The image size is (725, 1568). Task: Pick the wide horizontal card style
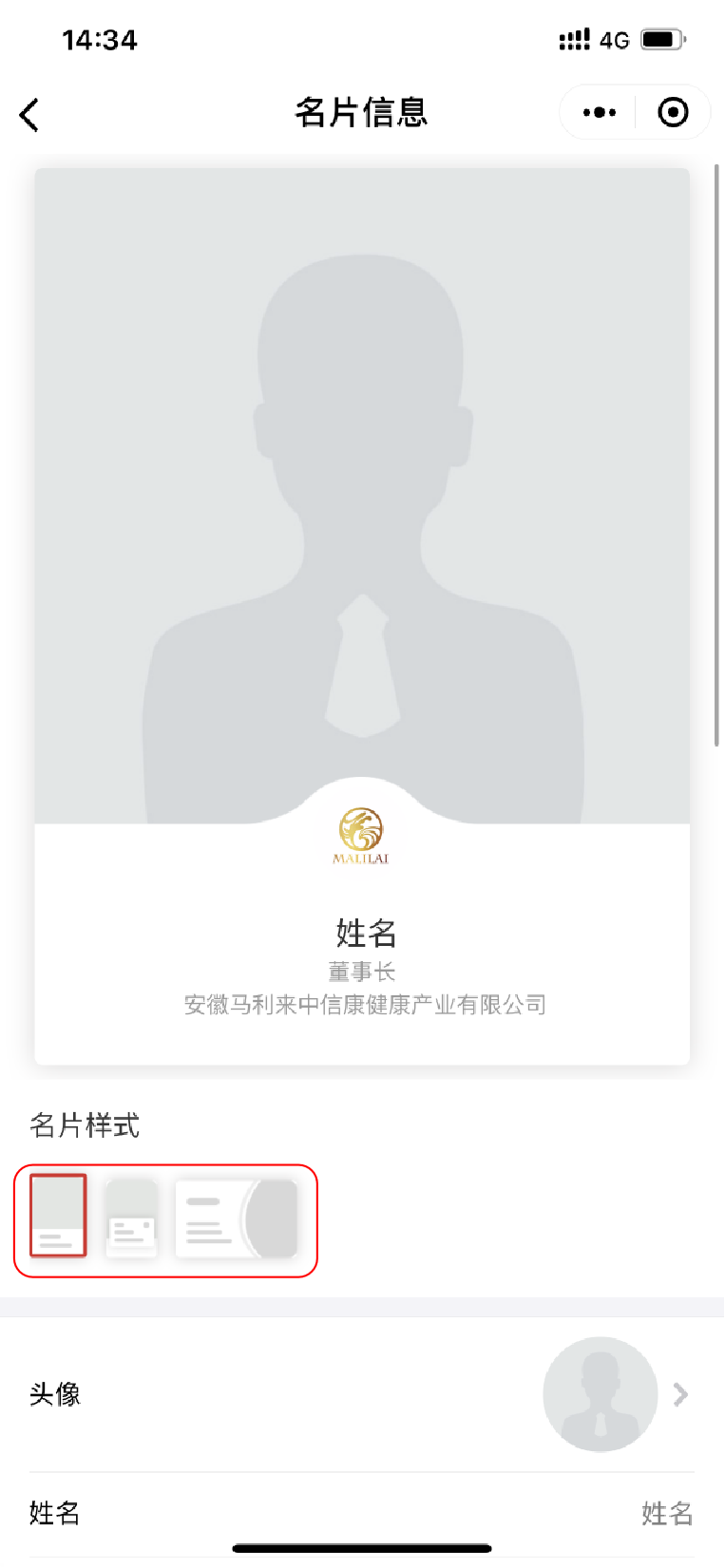tap(237, 1219)
